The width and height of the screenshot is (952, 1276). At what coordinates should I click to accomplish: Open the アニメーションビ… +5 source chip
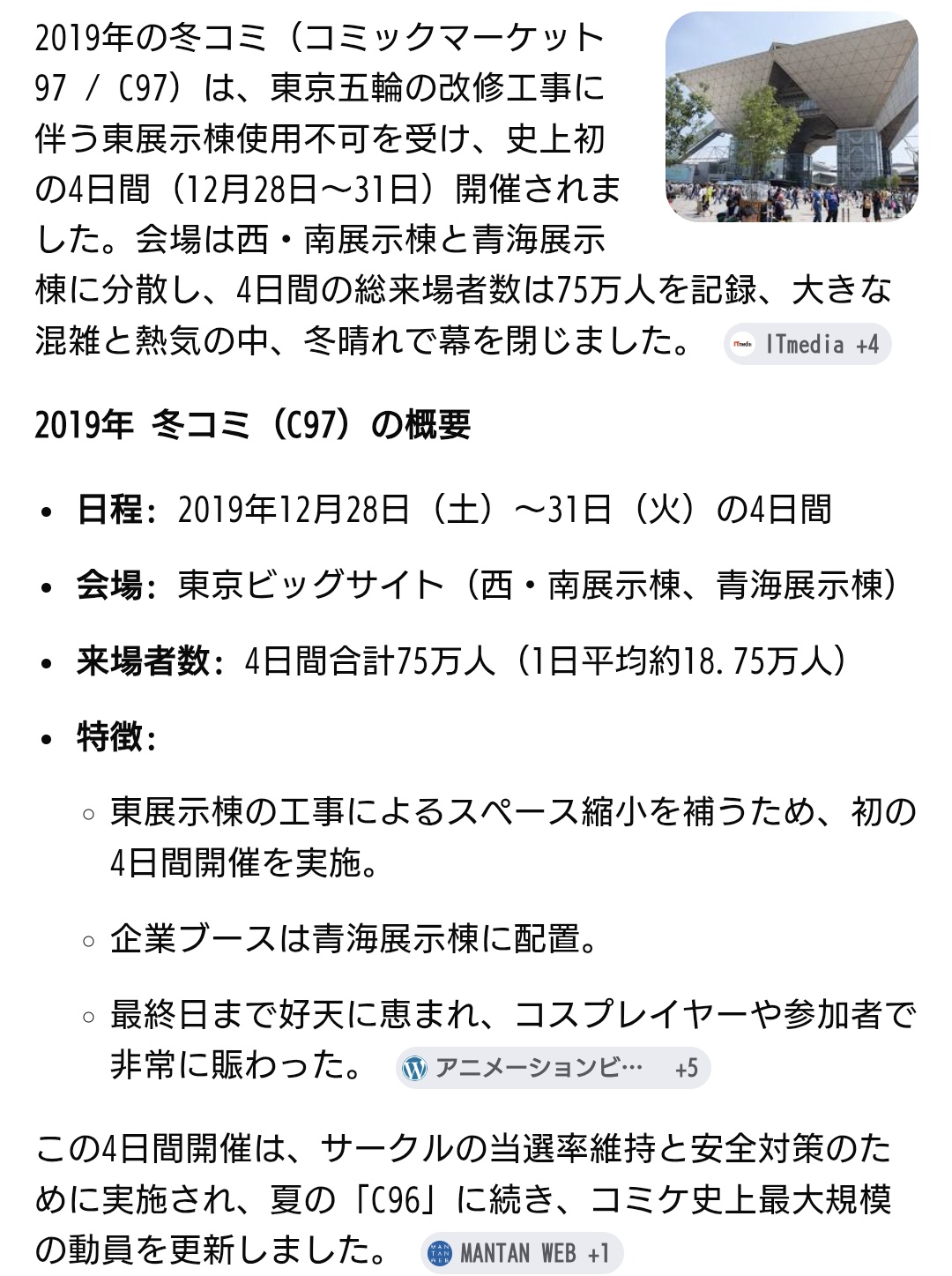click(552, 1068)
